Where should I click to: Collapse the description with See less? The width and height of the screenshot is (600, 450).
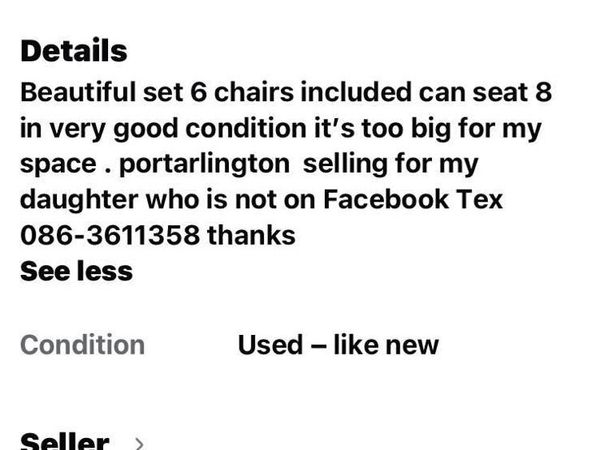point(76,271)
